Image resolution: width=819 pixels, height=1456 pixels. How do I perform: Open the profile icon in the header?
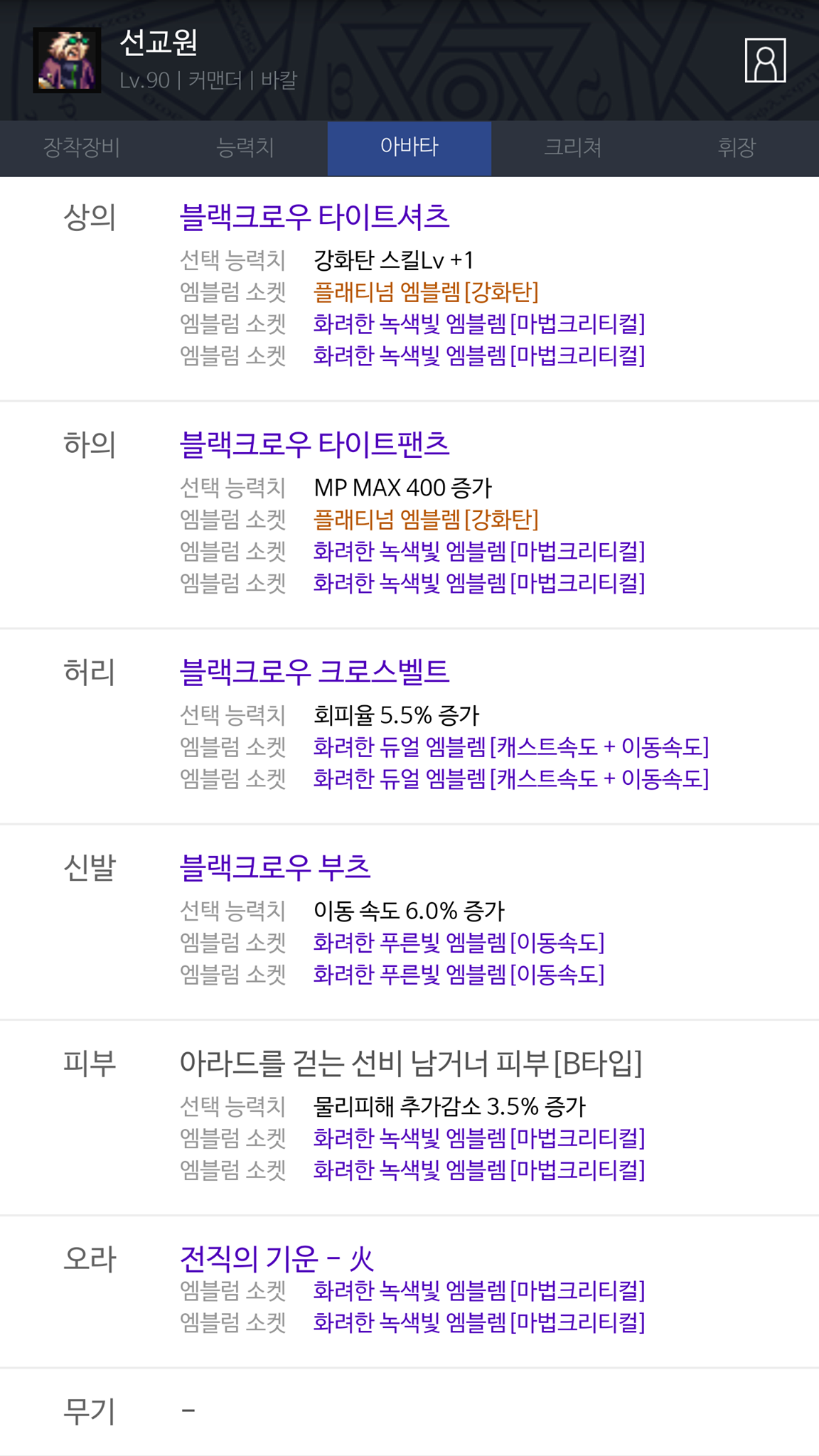tap(765, 60)
